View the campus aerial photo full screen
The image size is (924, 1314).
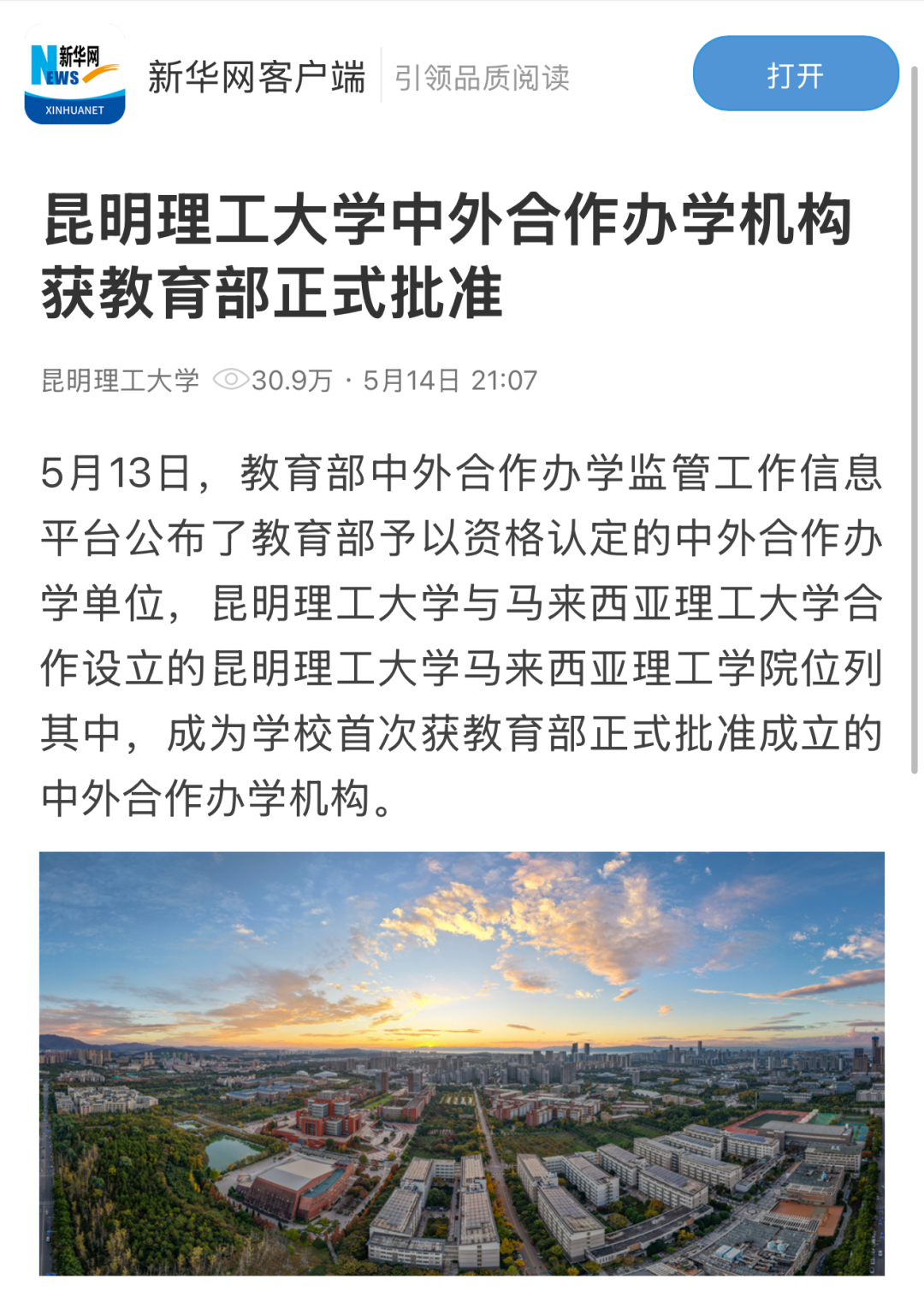[x=462, y=1062]
